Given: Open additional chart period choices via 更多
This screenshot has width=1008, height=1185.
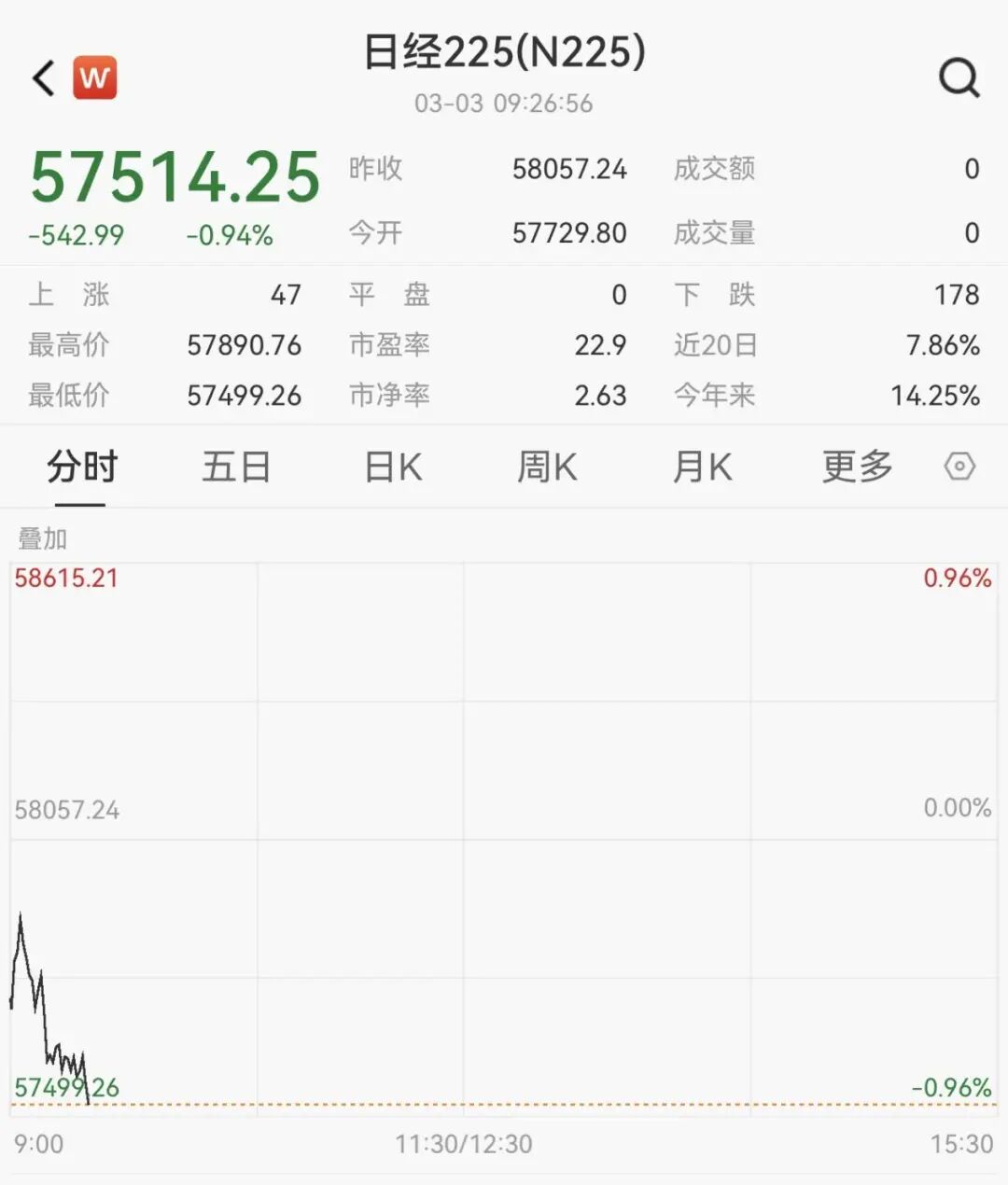Looking at the screenshot, I should [856, 467].
